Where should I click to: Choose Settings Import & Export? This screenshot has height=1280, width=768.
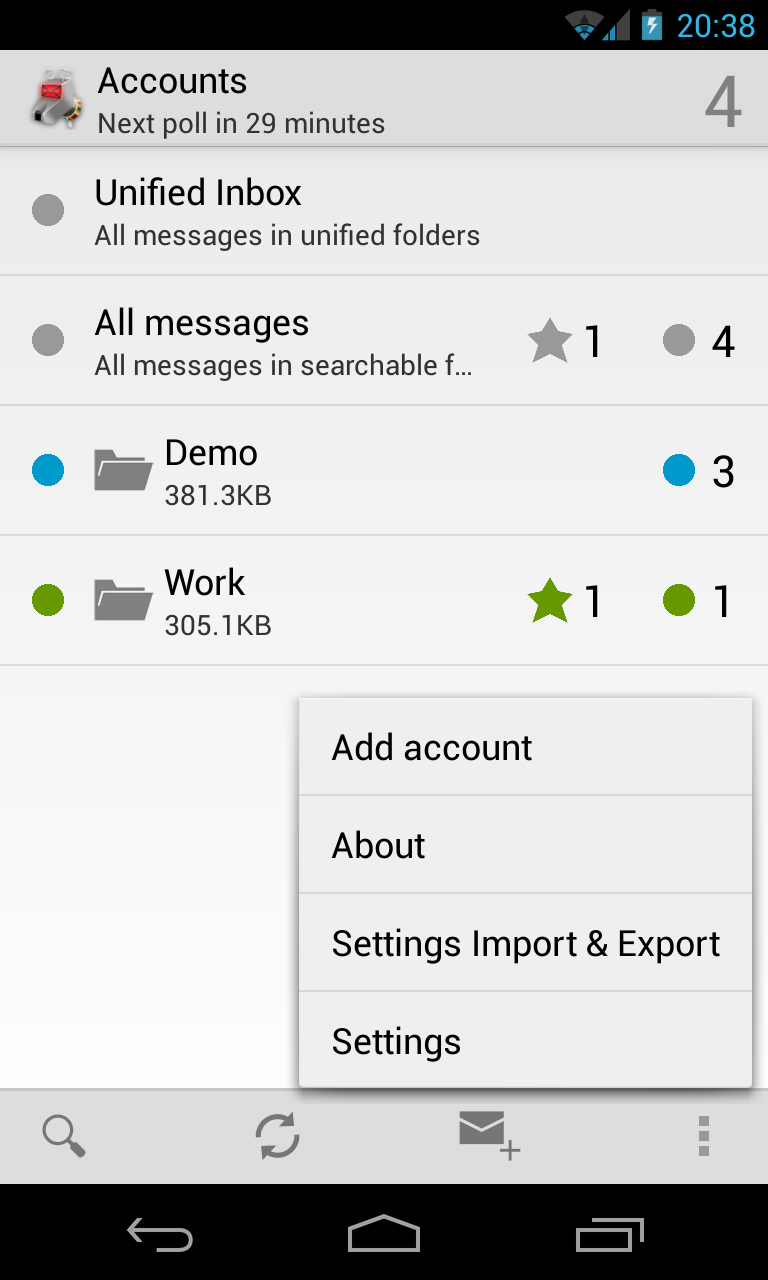point(524,944)
